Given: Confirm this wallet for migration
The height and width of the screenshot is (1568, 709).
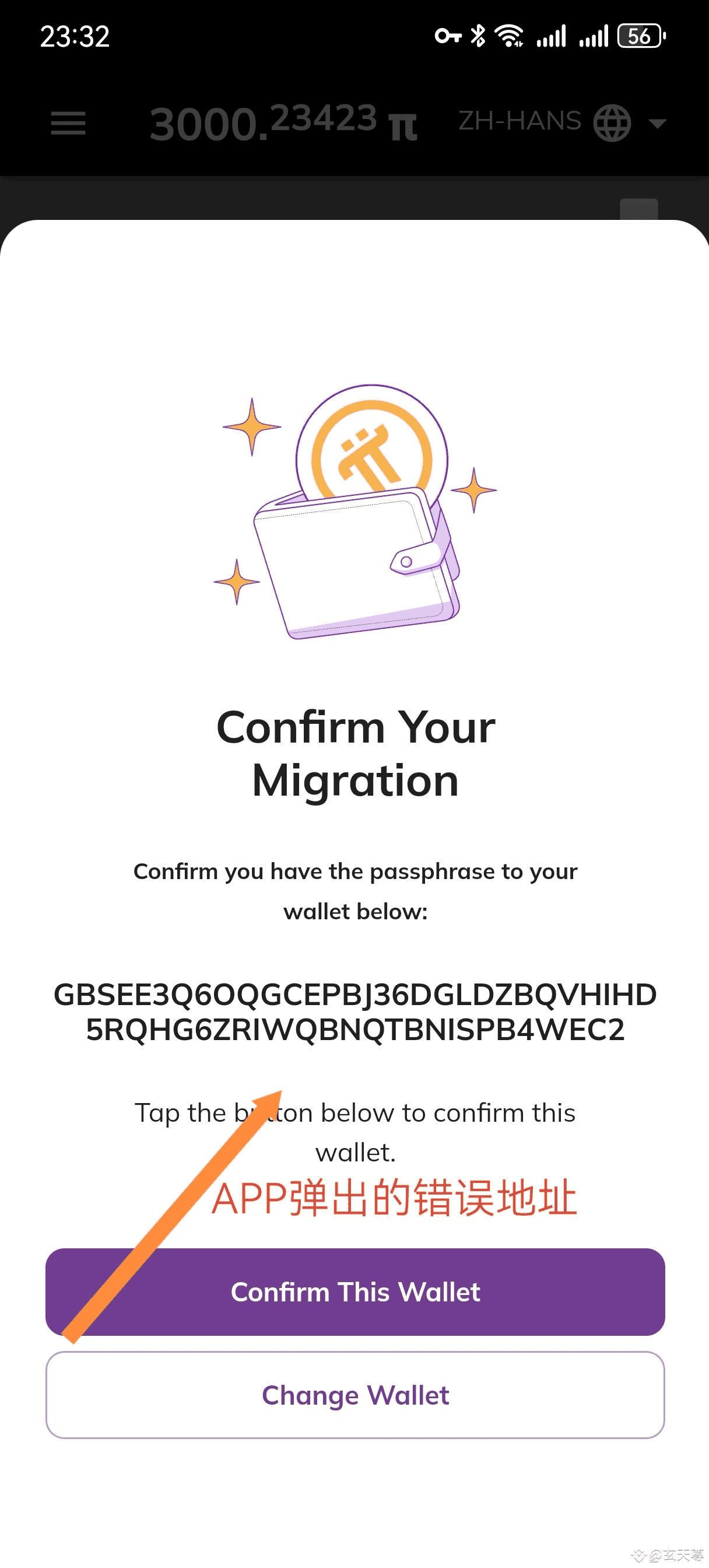Looking at the screenshot, I should pyautogui.click(x=355, y=1291).
